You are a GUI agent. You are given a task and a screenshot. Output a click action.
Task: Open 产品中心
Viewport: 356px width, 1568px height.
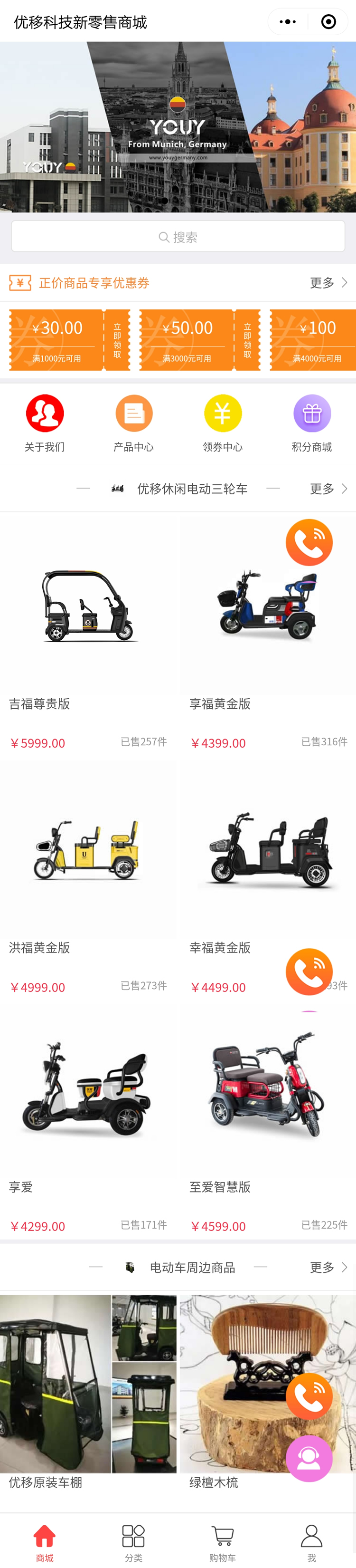point(134,423)
